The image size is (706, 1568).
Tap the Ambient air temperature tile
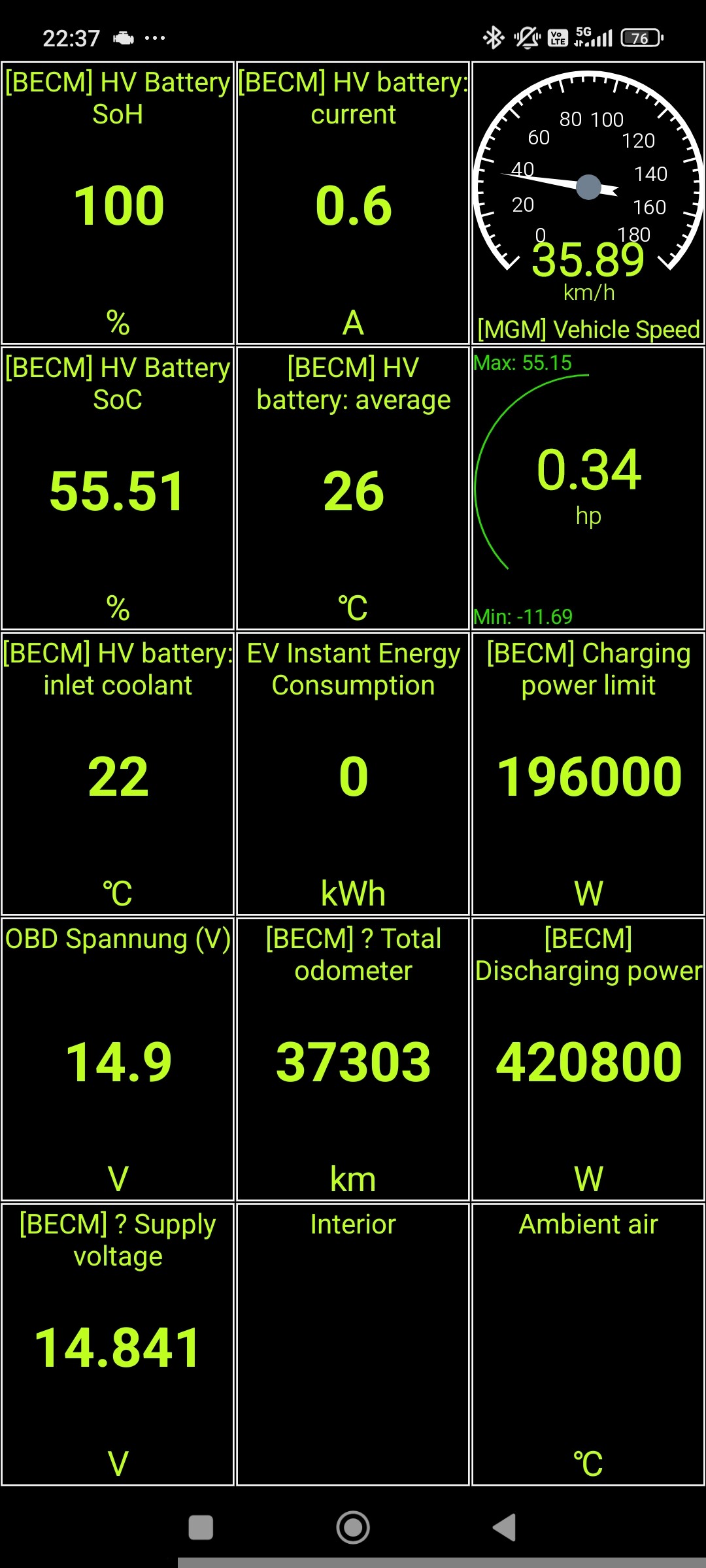588,1345
